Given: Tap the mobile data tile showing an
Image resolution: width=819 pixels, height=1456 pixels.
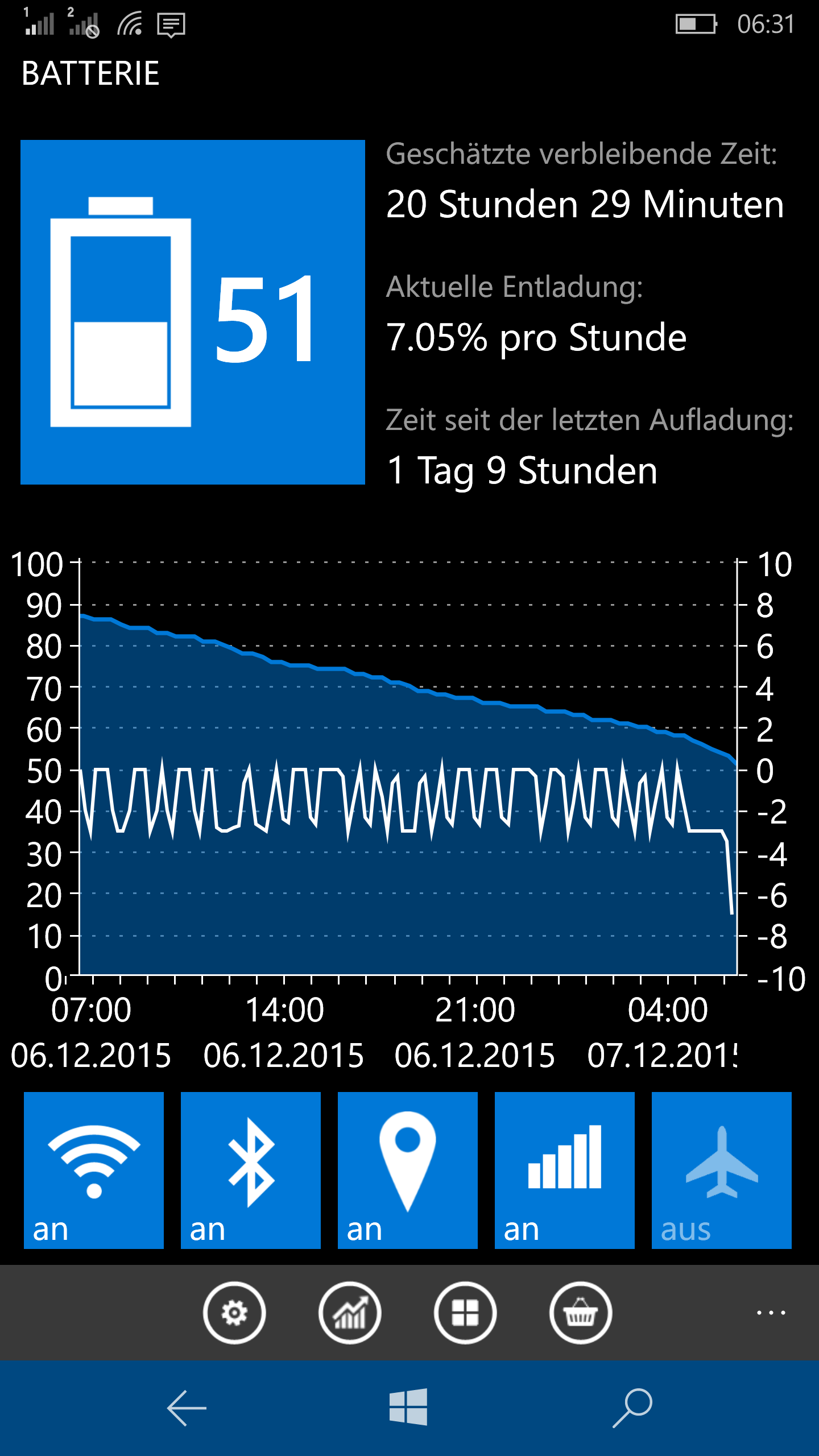Looking at the screenshot, I should point(565,1170).
